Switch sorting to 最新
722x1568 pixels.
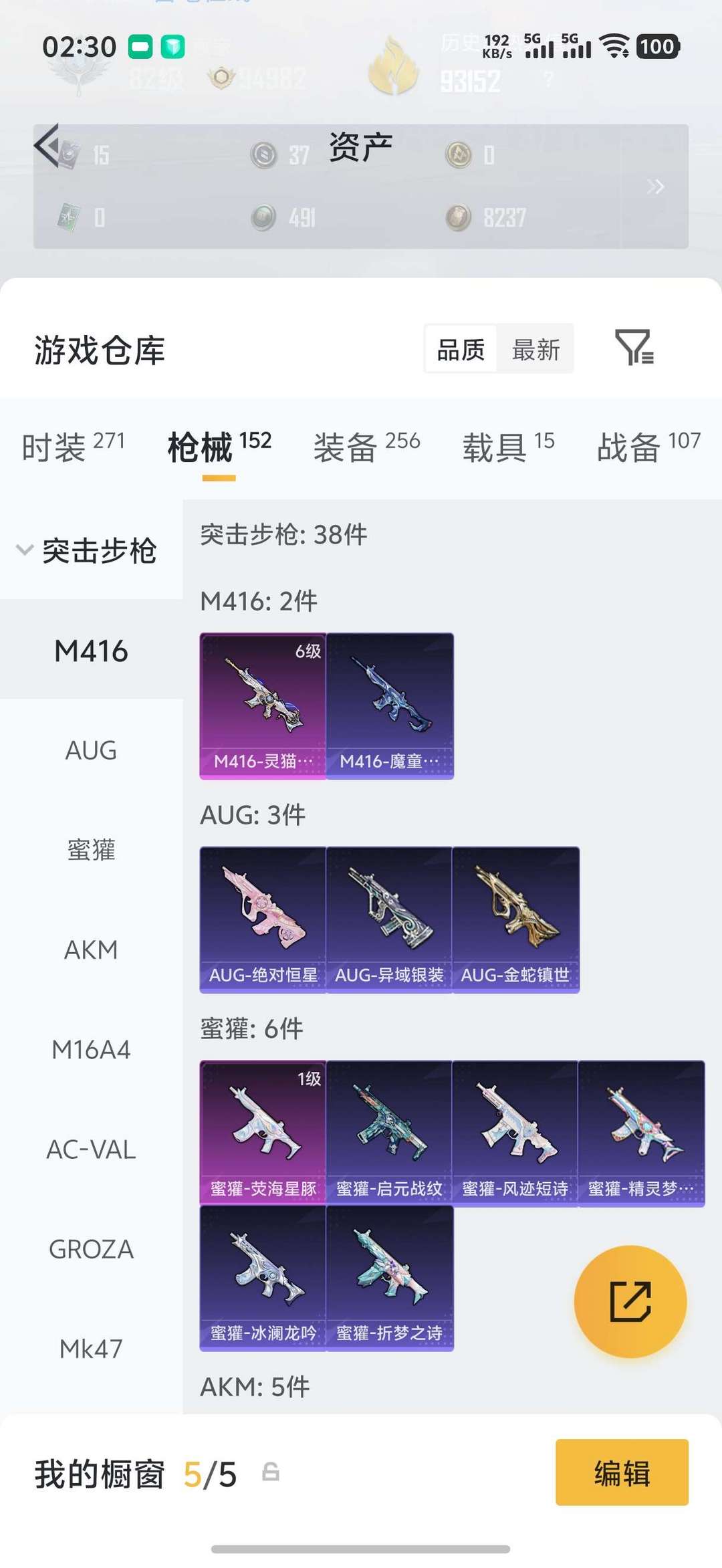[x=537, y=349]
